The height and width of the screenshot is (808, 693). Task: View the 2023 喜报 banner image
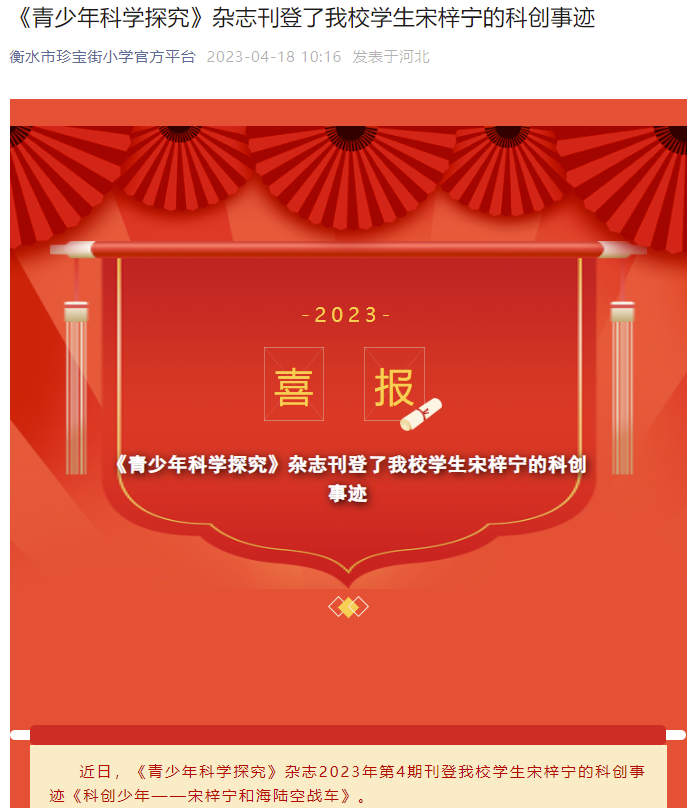pyautogui.click(x=347, y=400)
